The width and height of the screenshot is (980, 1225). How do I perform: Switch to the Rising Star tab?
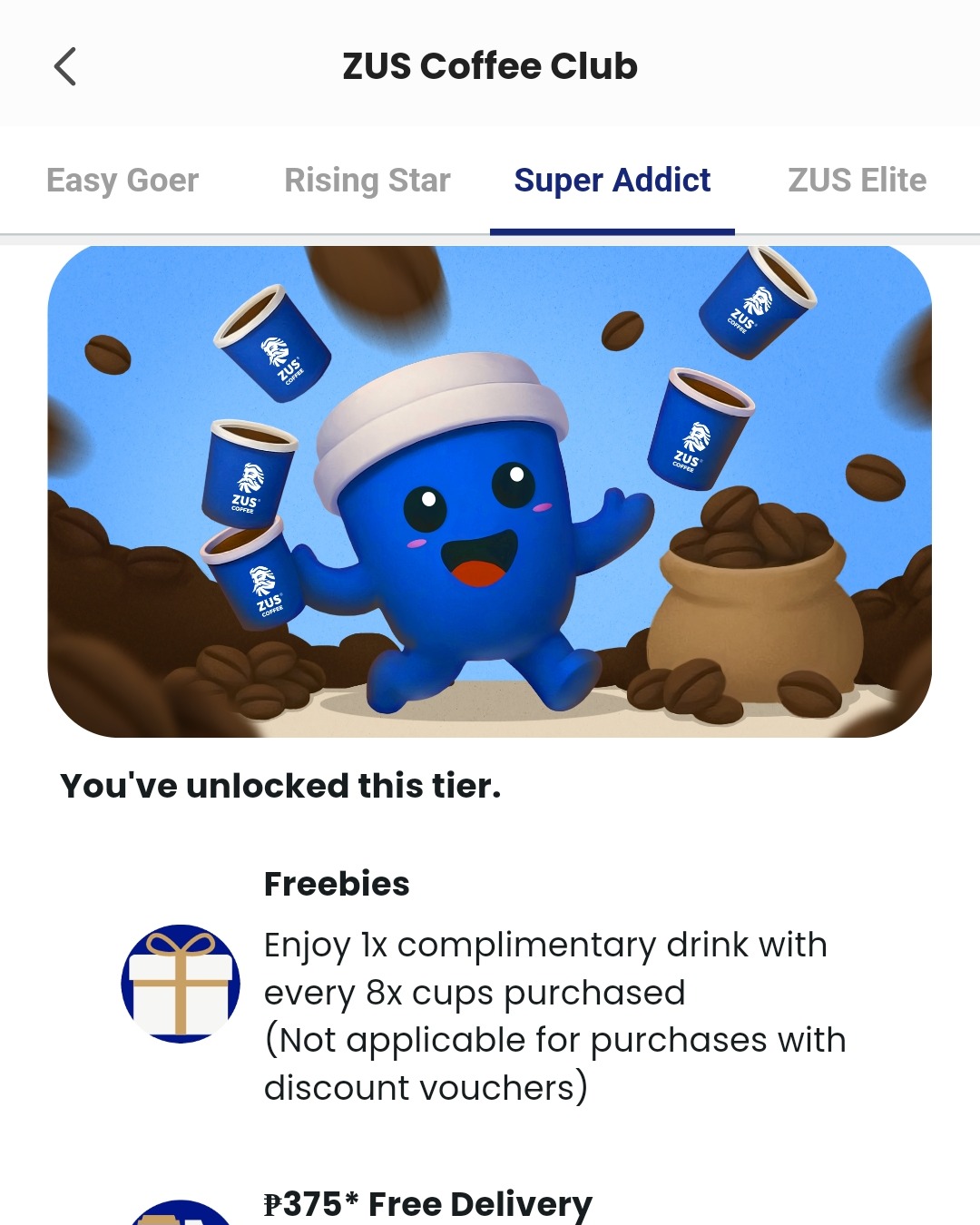(x=367, y=181)
